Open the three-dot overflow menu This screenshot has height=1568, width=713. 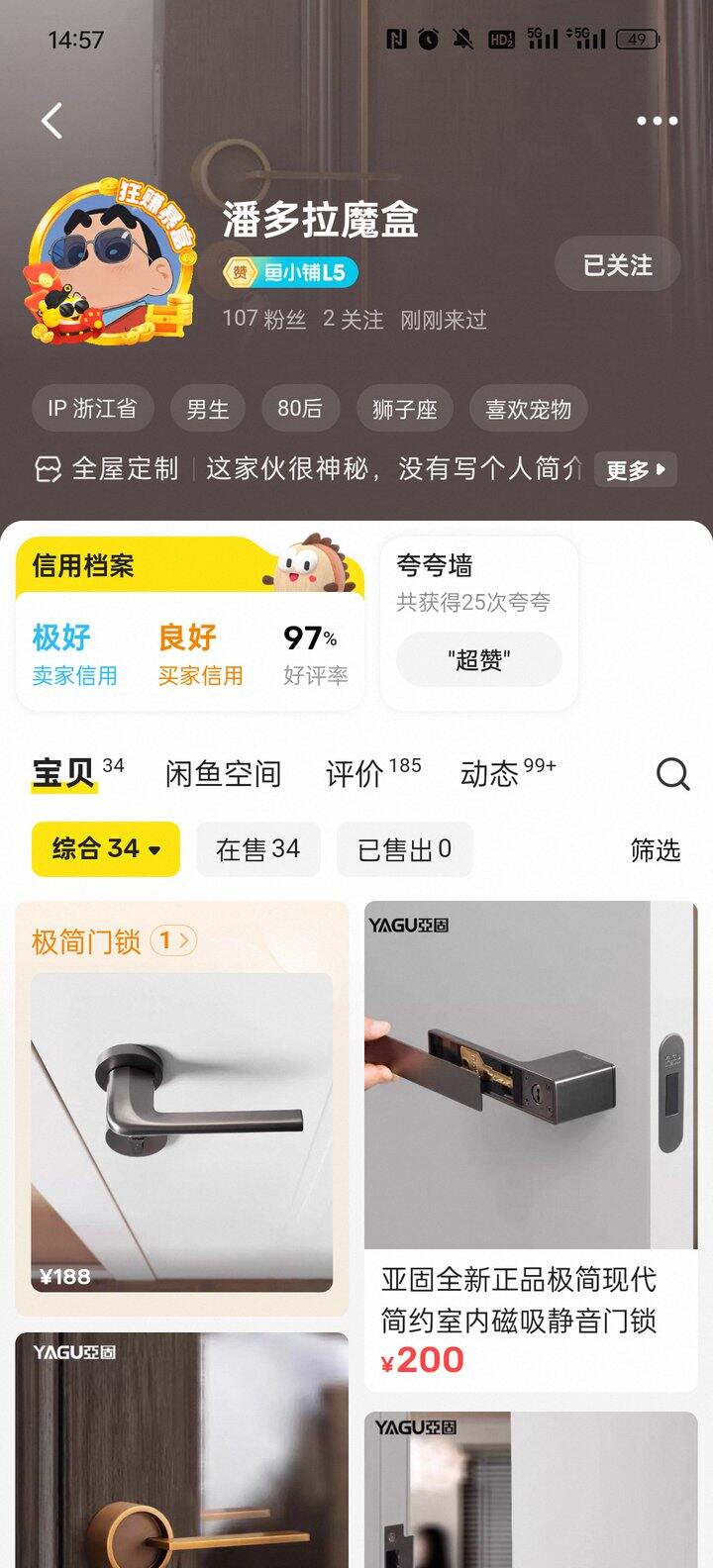657,121
